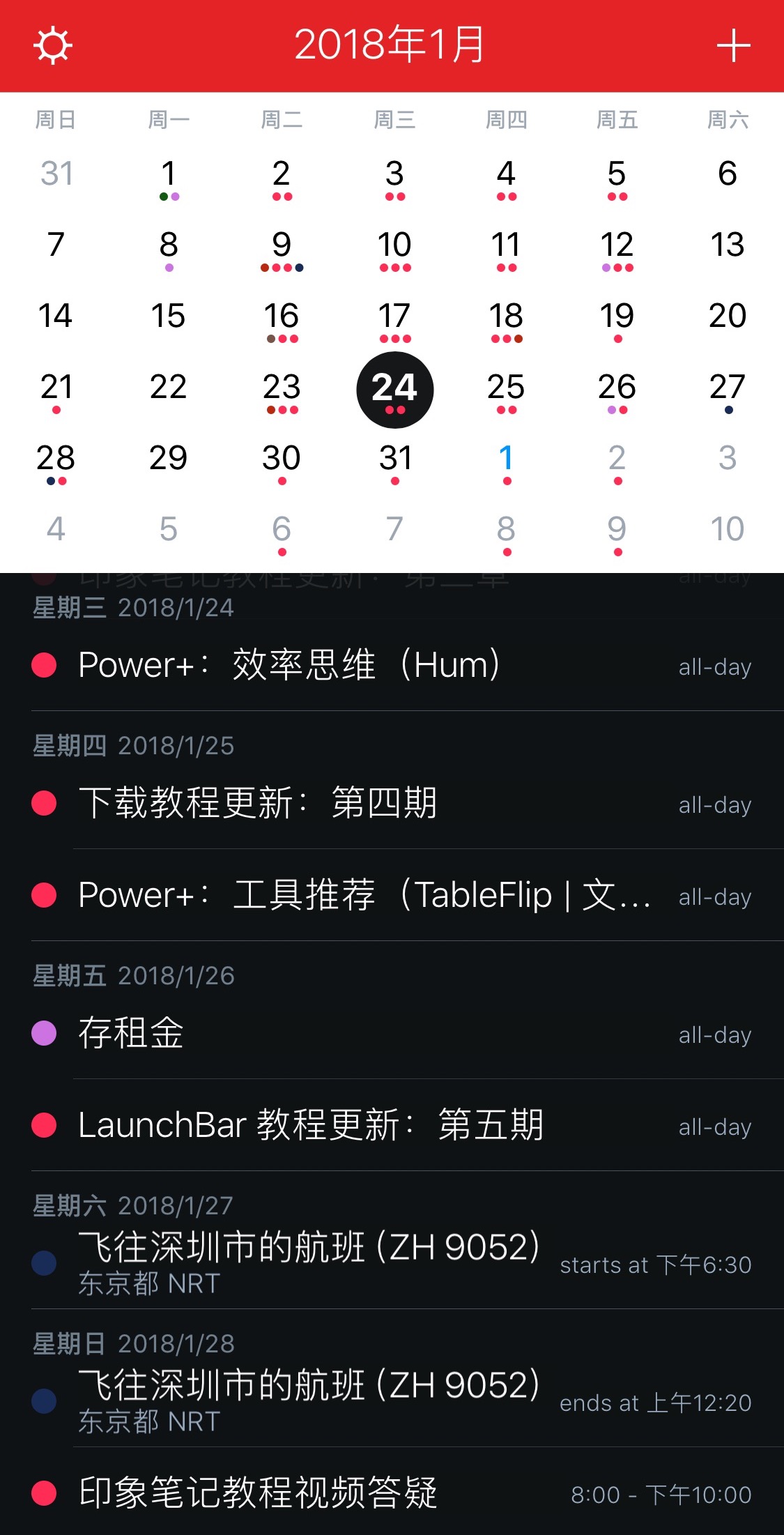Select January 12 in the calendar
Screen dimensions: 784x1535
[x=617, y=248]
